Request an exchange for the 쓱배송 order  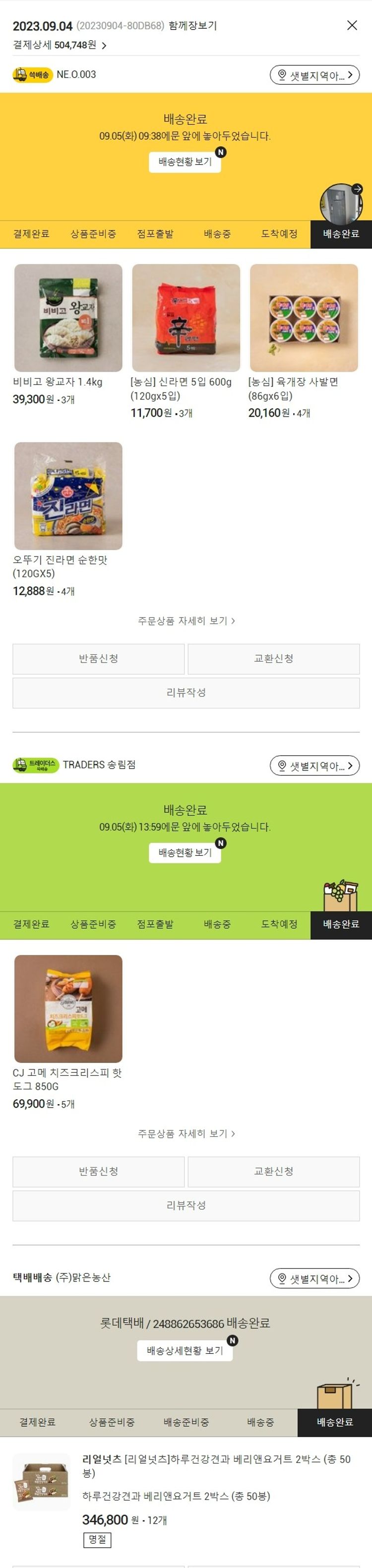(x=273, y=659)
